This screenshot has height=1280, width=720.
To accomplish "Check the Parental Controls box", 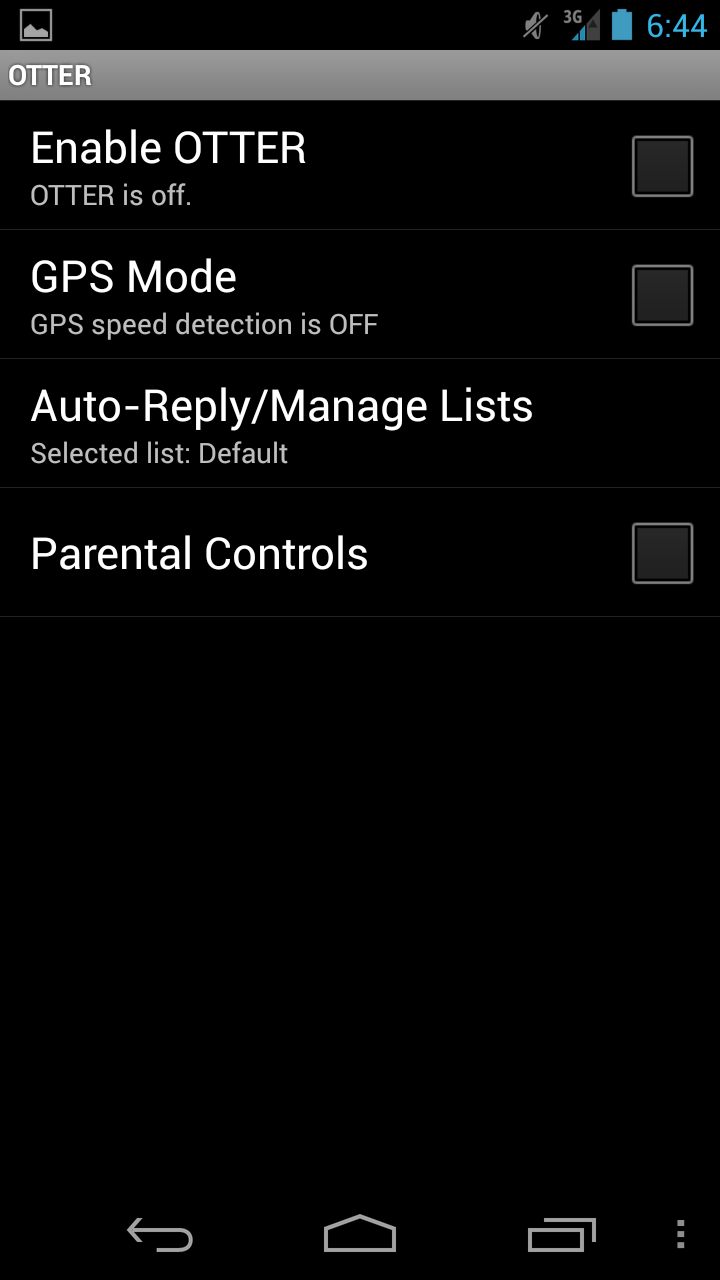I will [662, 553].
